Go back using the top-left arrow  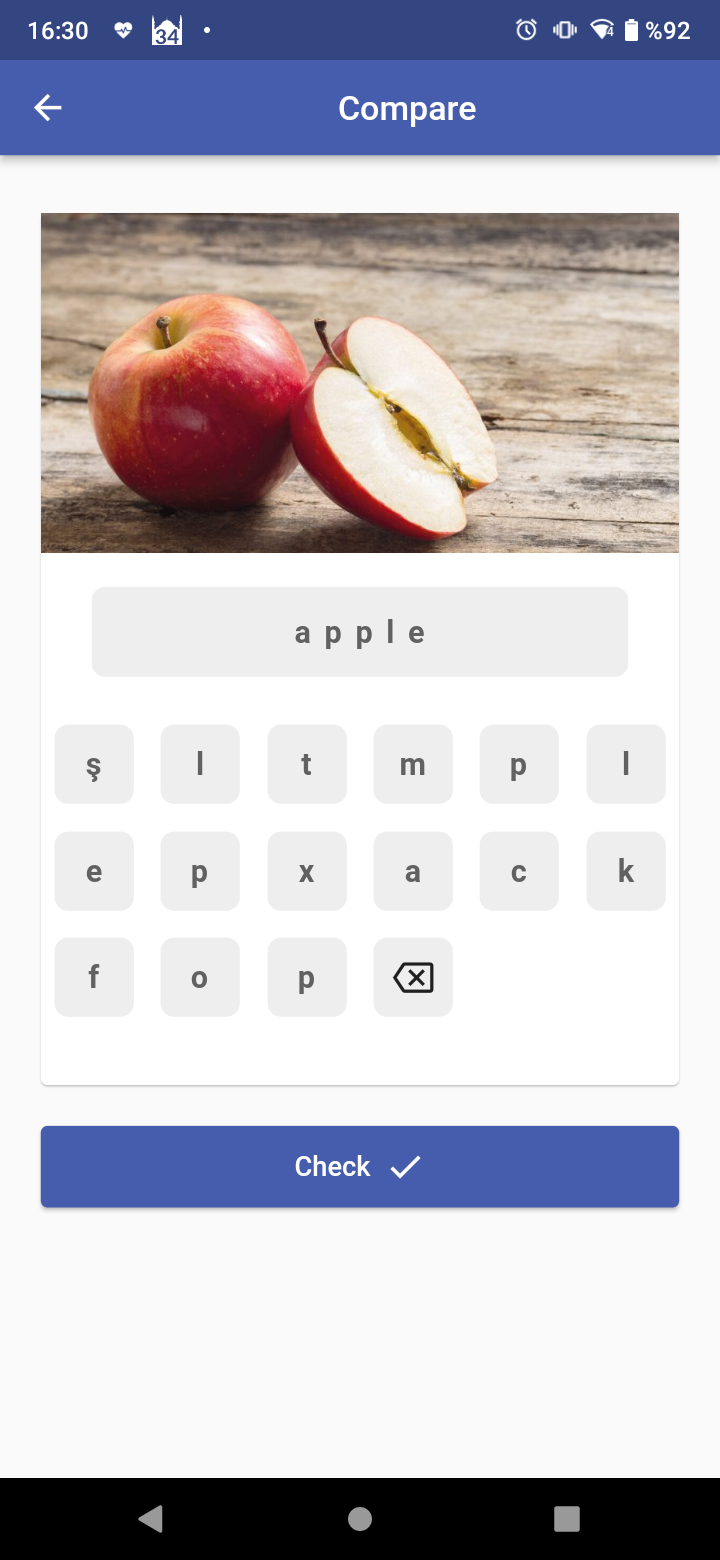pyautogui.click(x=47, y=108)
